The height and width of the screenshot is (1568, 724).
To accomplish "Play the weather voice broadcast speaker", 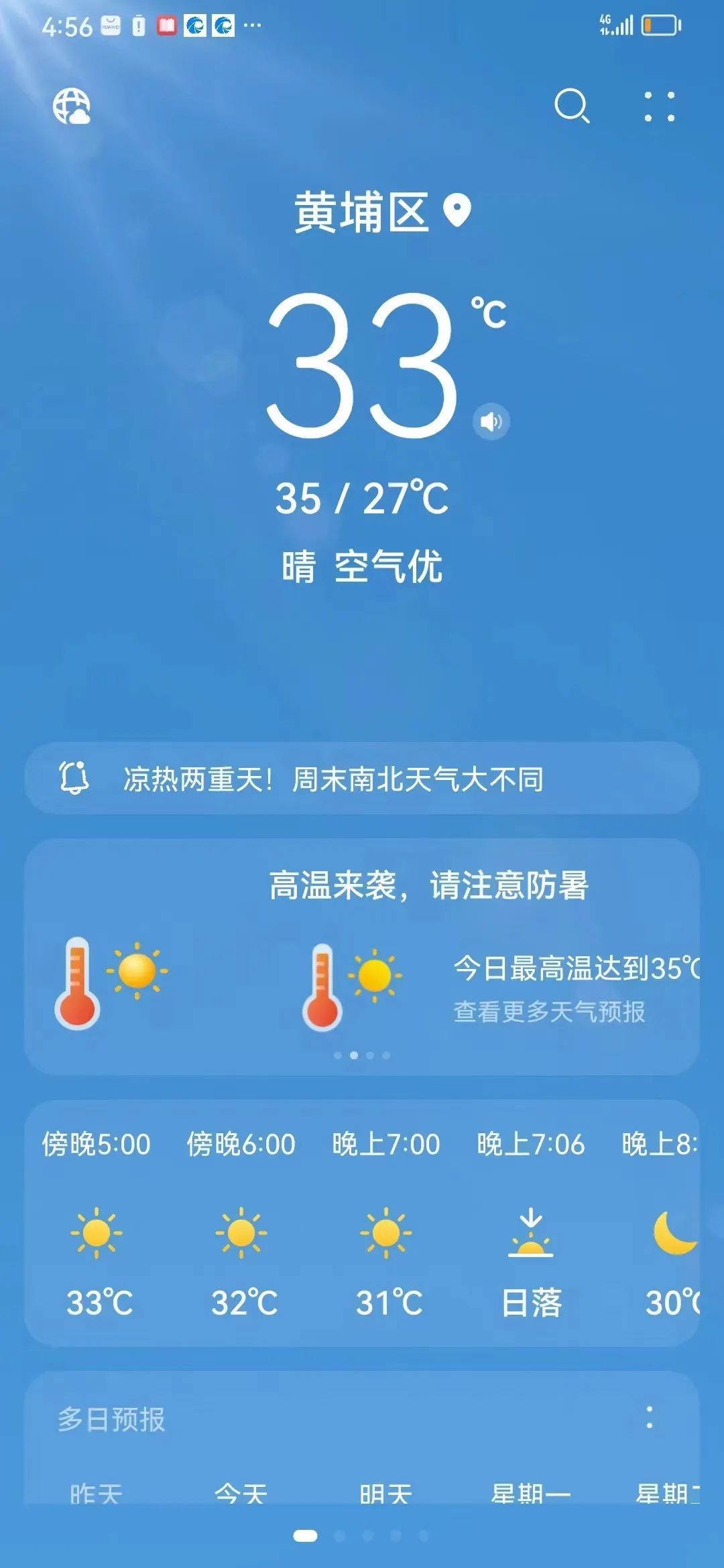I will [491, 421].
